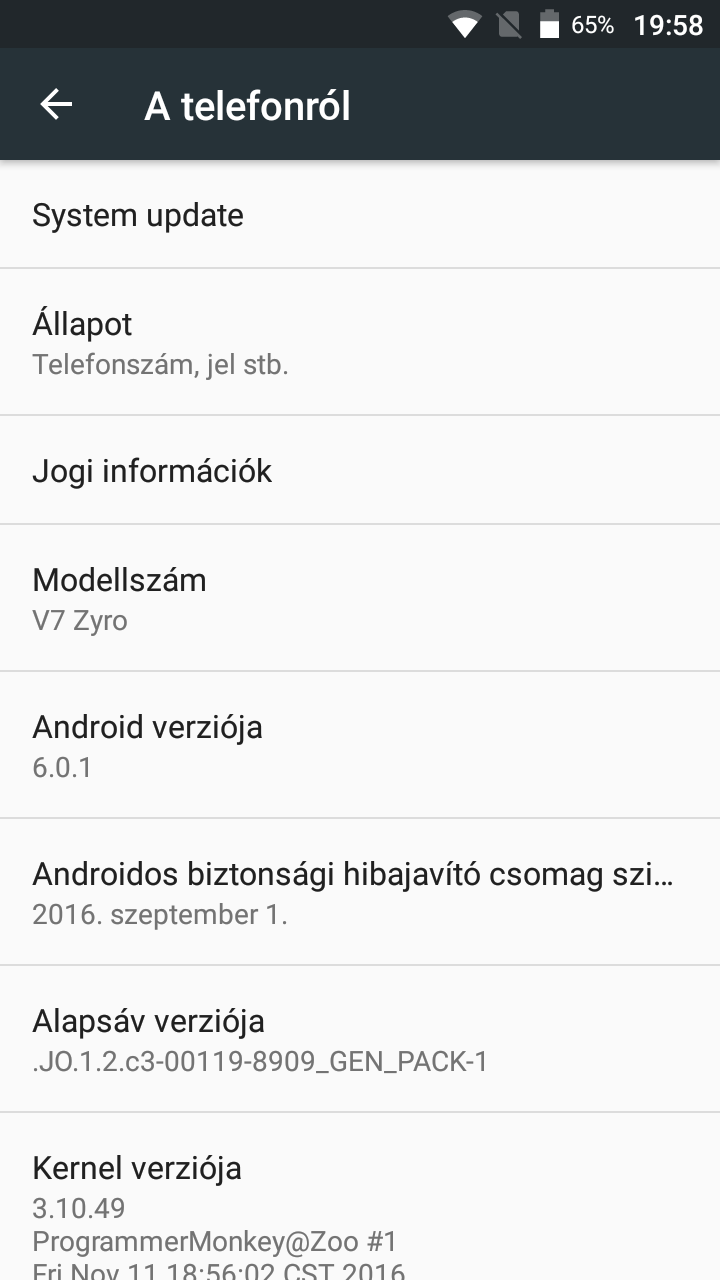The width and height of the screenshot is (720, 1280).
Task: Select the Androidos biztonsági hibajavító csomag row
Action: tap(360, 892)
